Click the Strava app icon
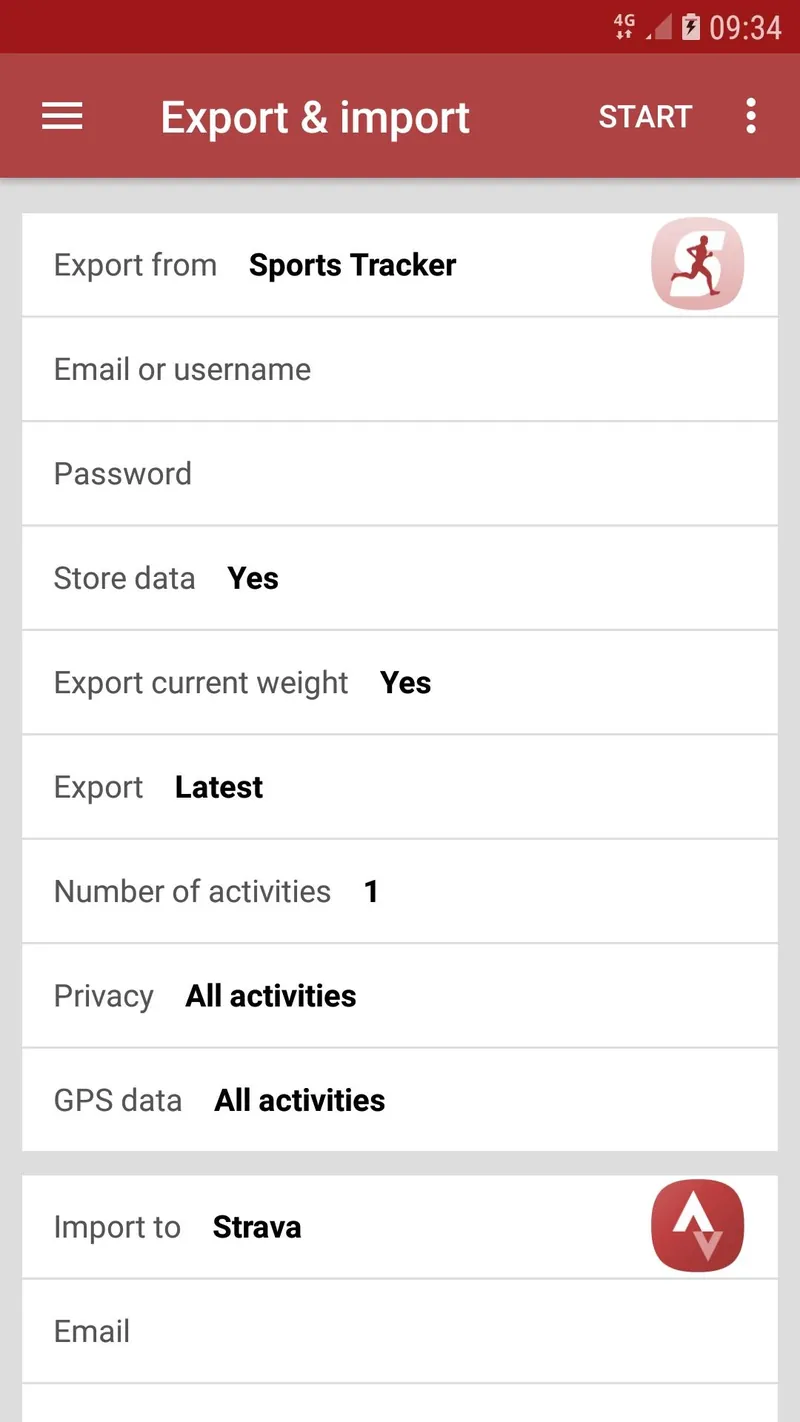800x1422 pixels. (x=697, y=1227)
